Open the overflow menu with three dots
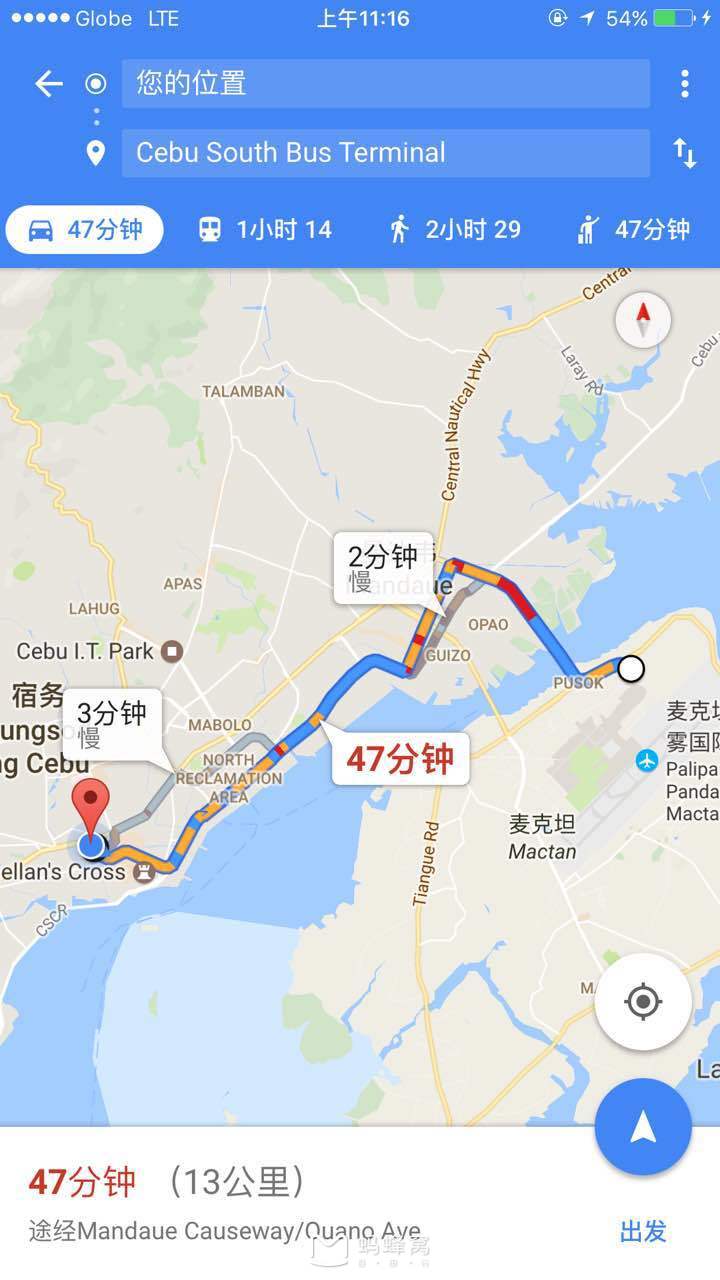720x1280 pixels. (684, 83)
